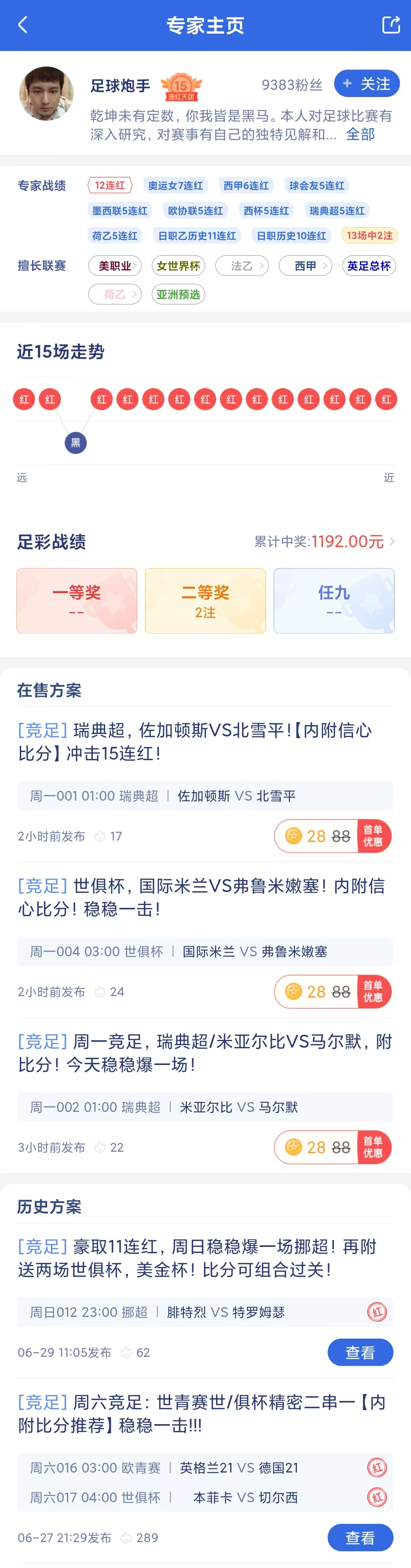Image resolution: width=411 pixels, height=1568 pixels.
Task: Buy 国际米兰VS弗鲁米嫩塞 plan for 28
Action: (333, 992)
